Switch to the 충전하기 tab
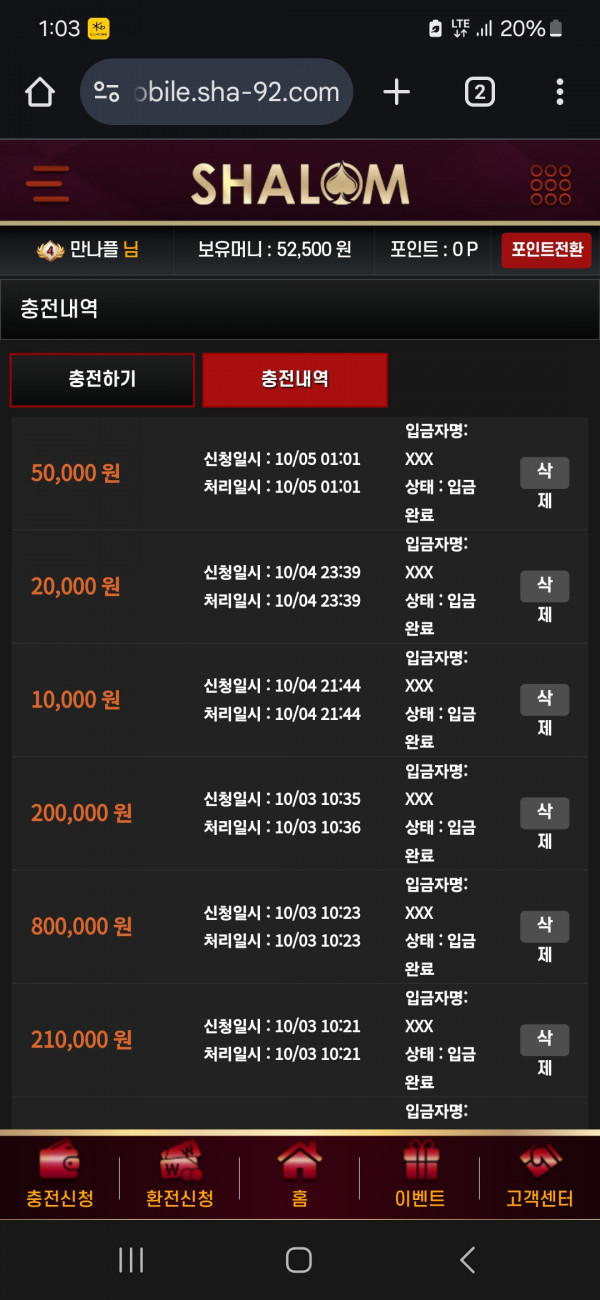 pyautogui.click(x=102, y=380)
